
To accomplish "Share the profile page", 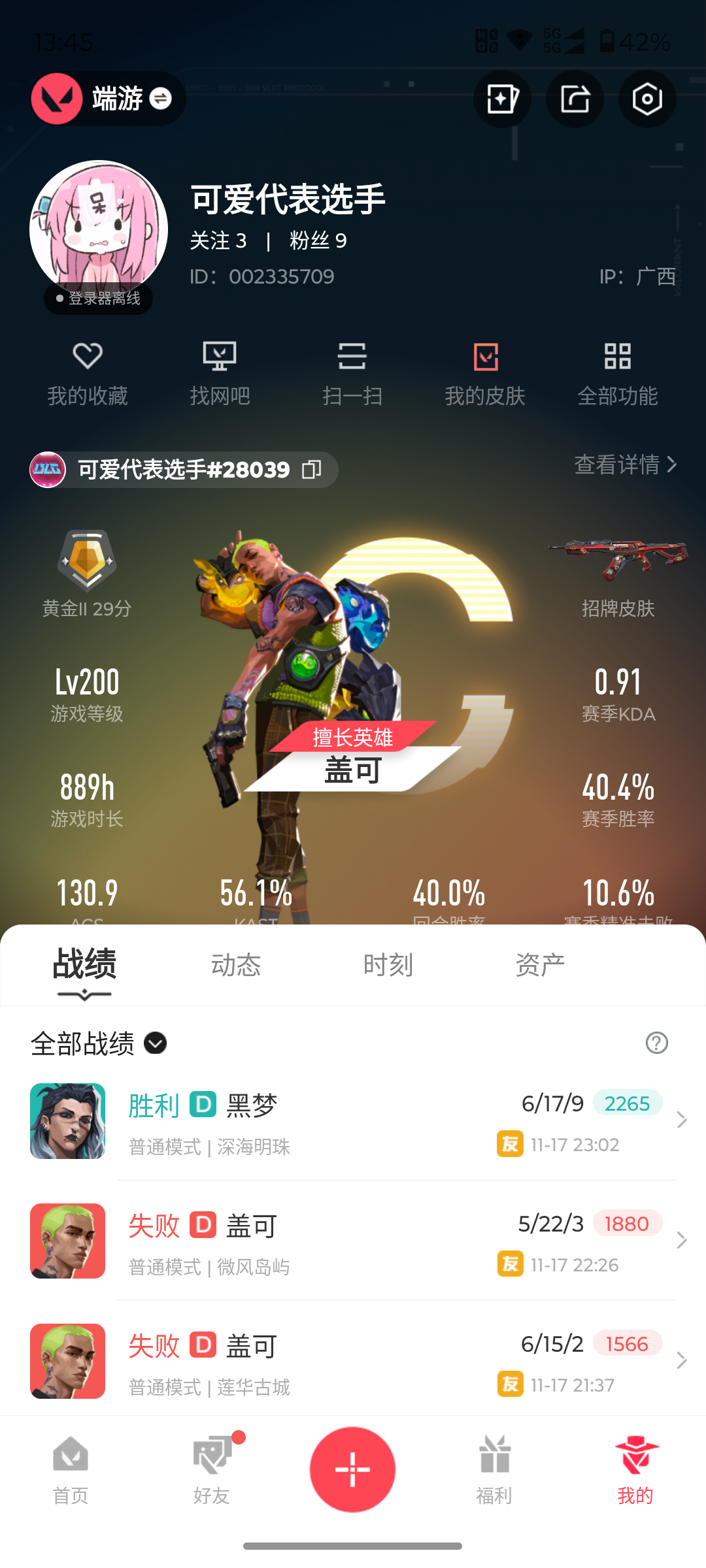I will pyautogui.click(x=575, y=99).
